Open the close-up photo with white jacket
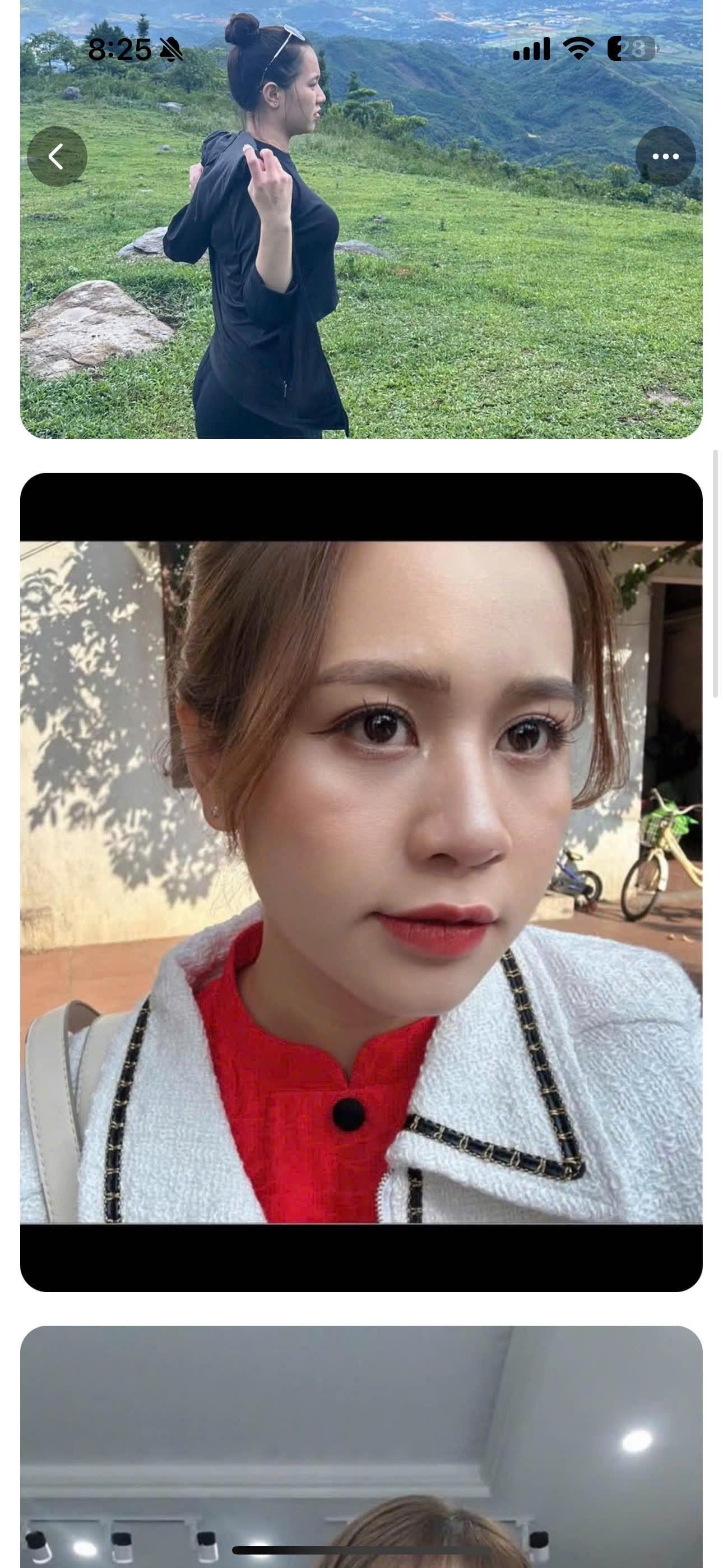The height and width of the screenshot is (1568, 723). 361,883
